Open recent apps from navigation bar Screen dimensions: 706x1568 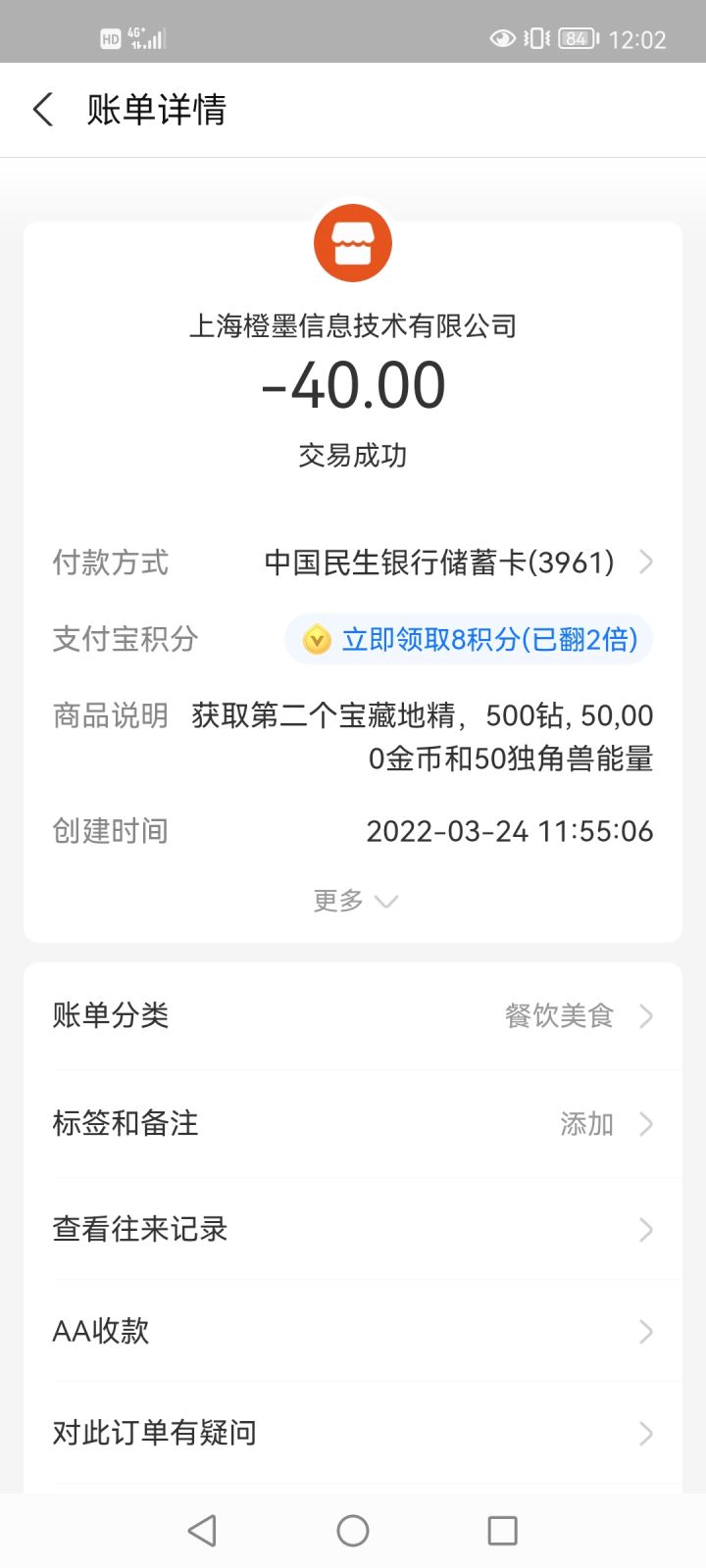[x=502, y=1531]
